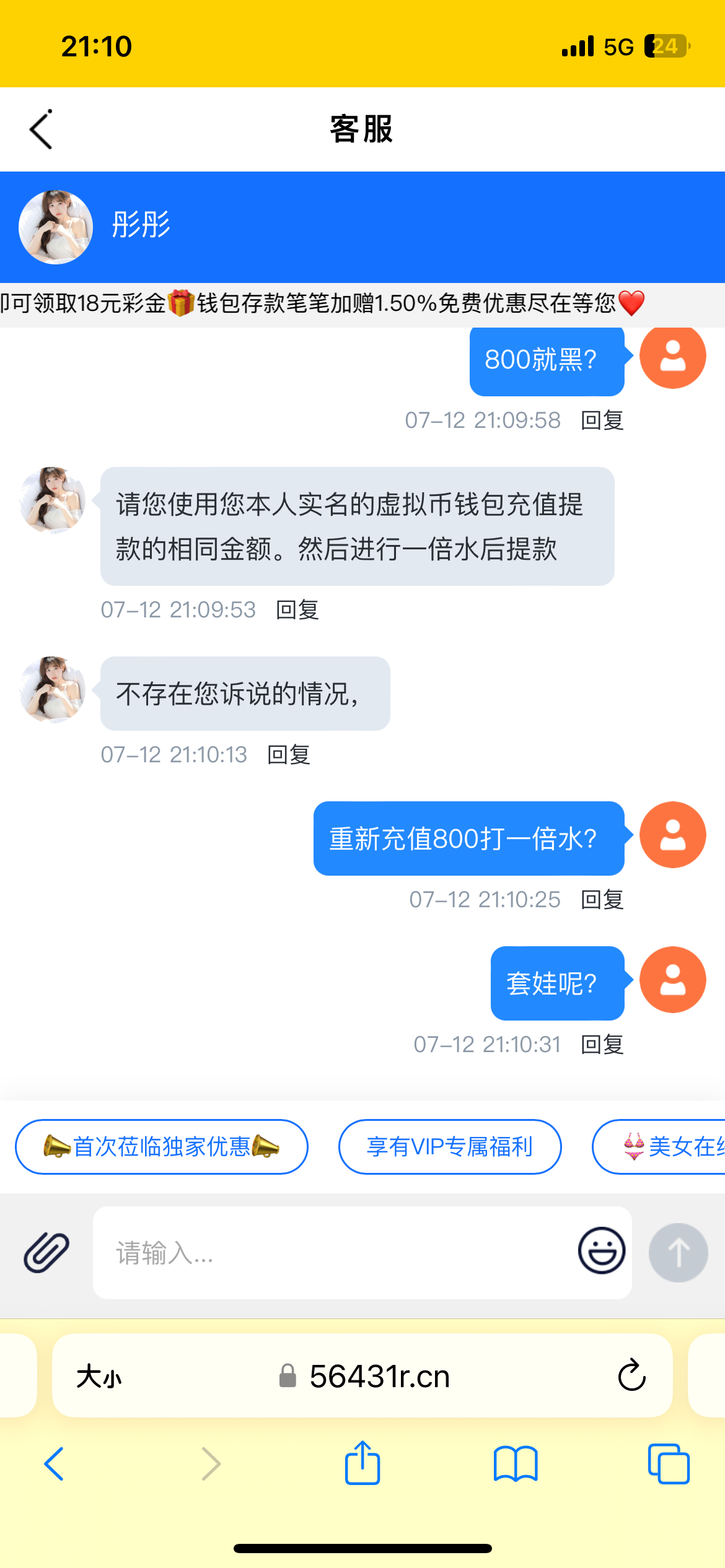
Task: Tap 回复 under the 800就黑? message
Action: coord(602,420)
